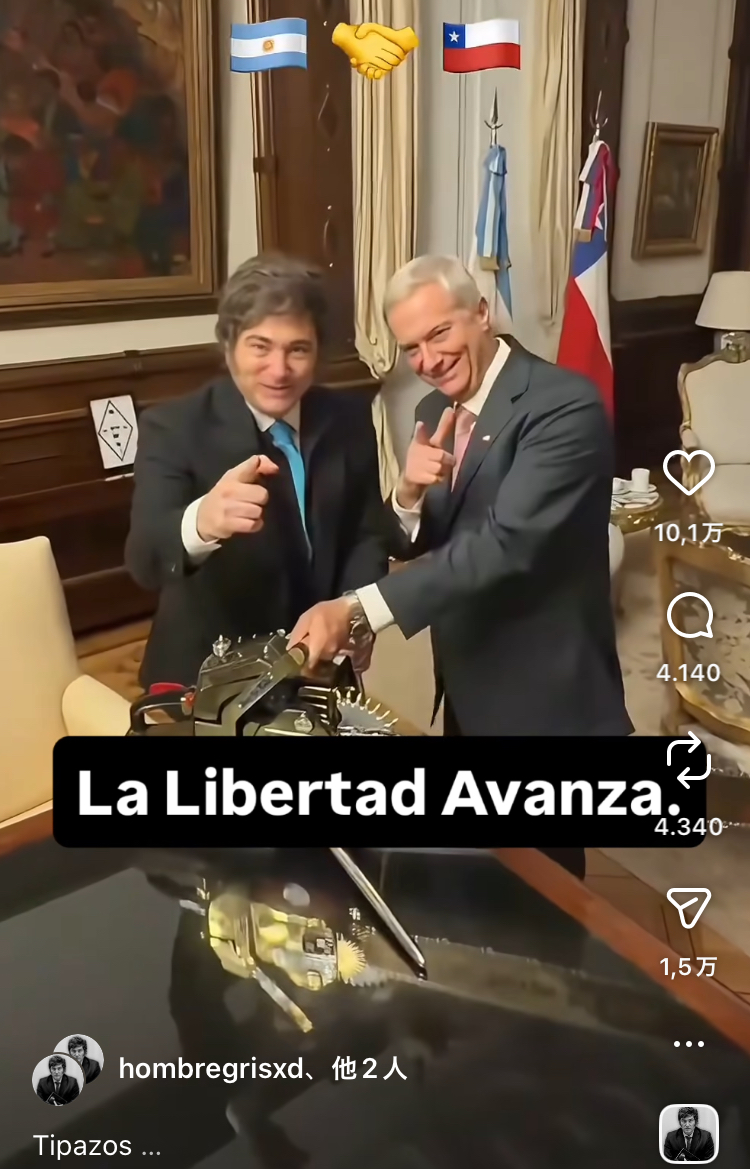Open the hombregrisxd profile from the username
This screenshot has height=1169, width=750.
[x=210, y=1069]
